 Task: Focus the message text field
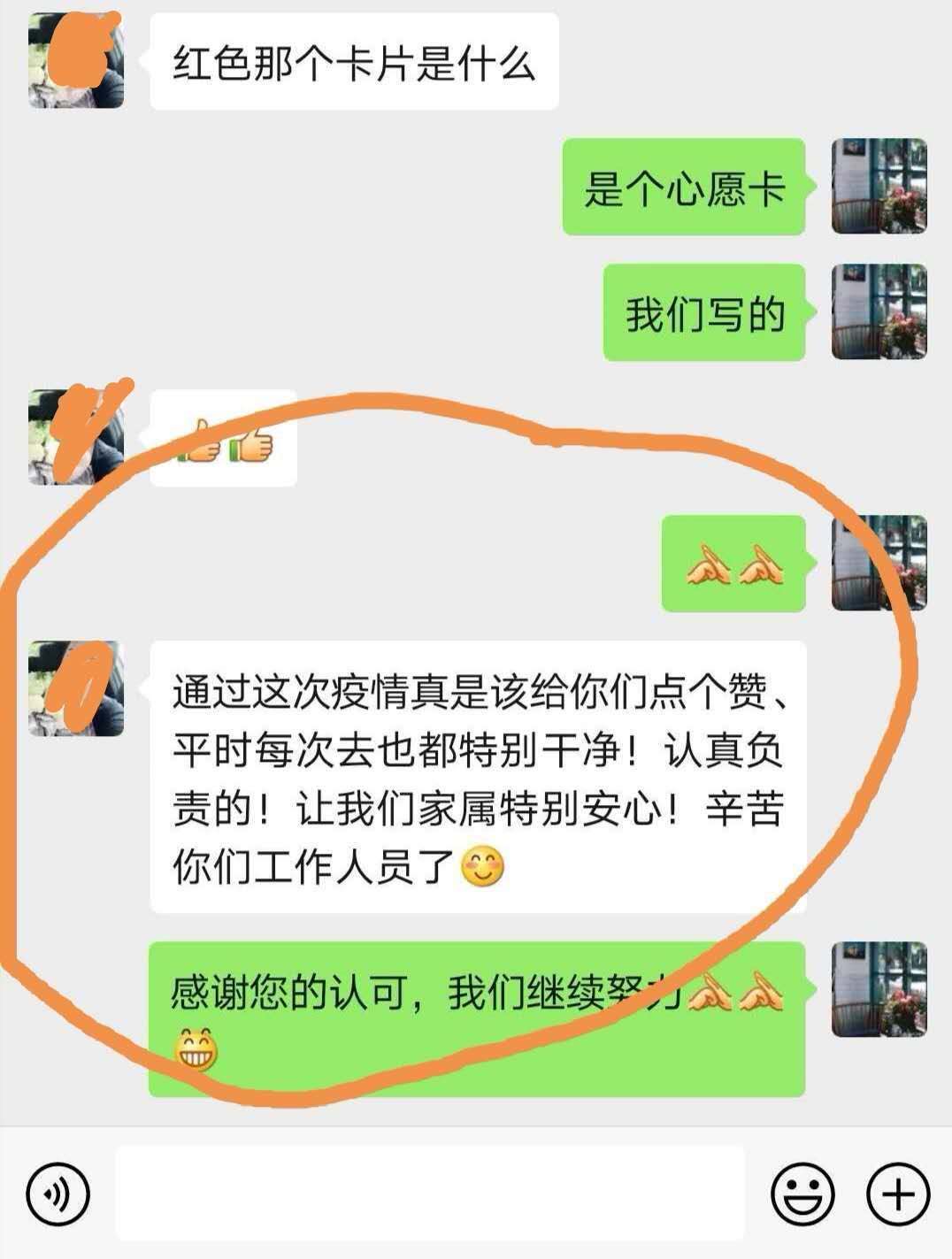[x=430, y=1194]
